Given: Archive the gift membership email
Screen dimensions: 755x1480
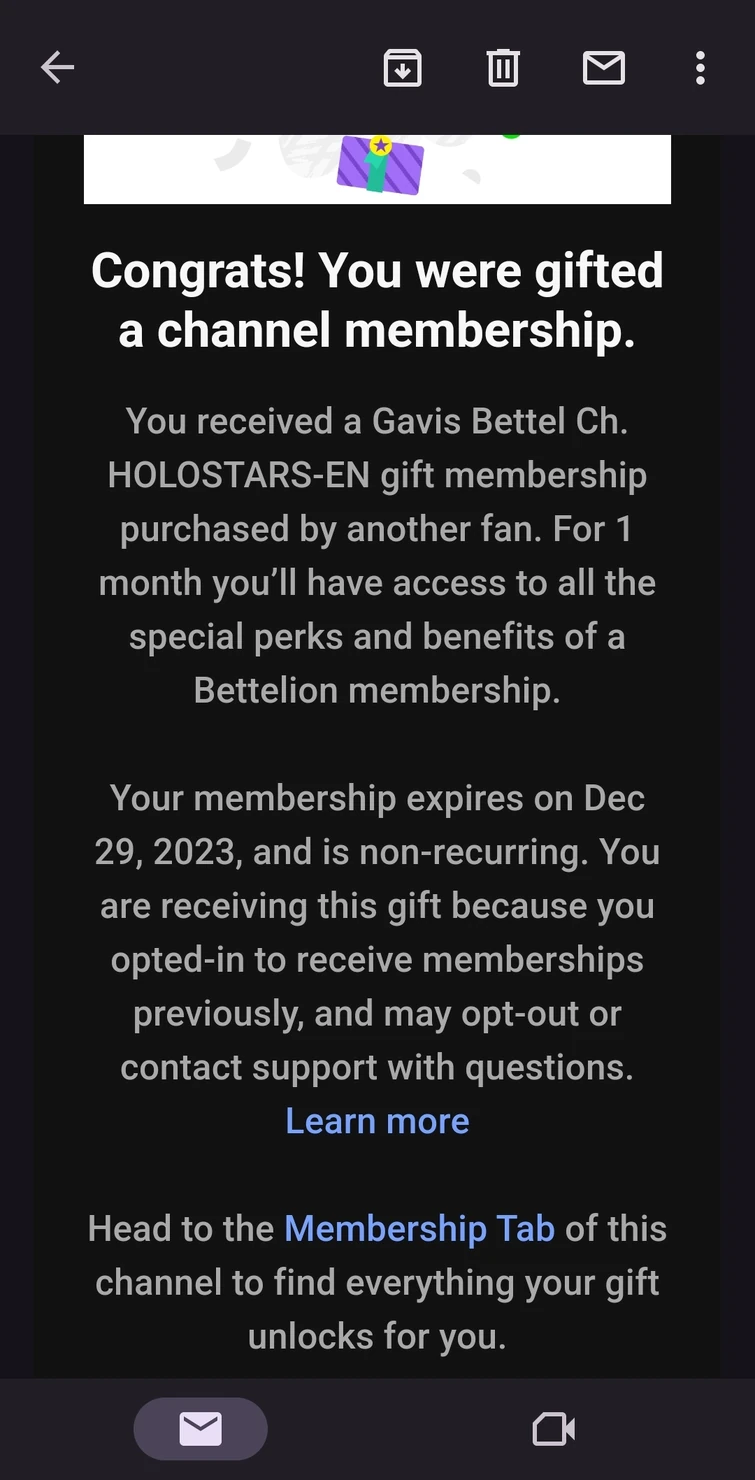Looking at the screenshot, I should click(x=403, y=68).
